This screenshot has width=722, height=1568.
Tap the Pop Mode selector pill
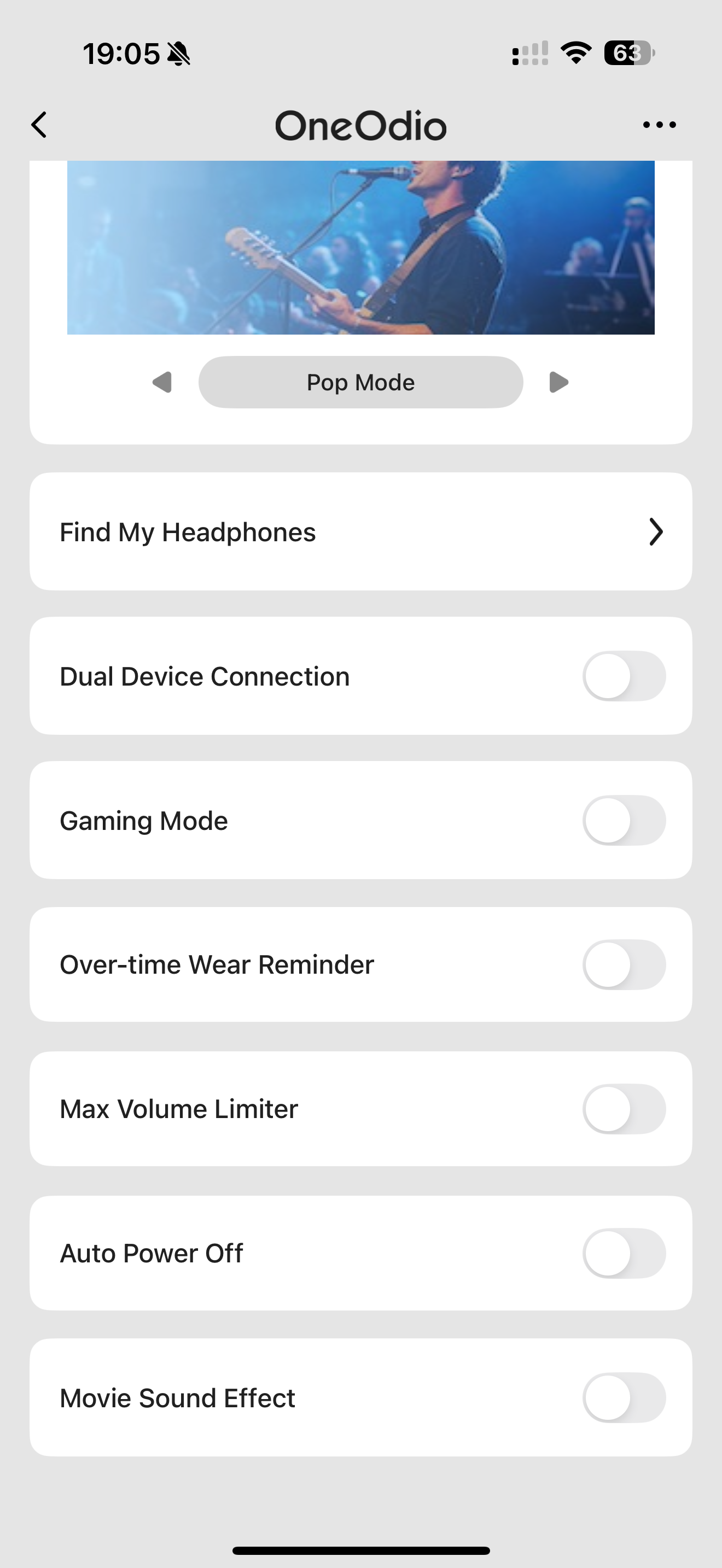360,382
